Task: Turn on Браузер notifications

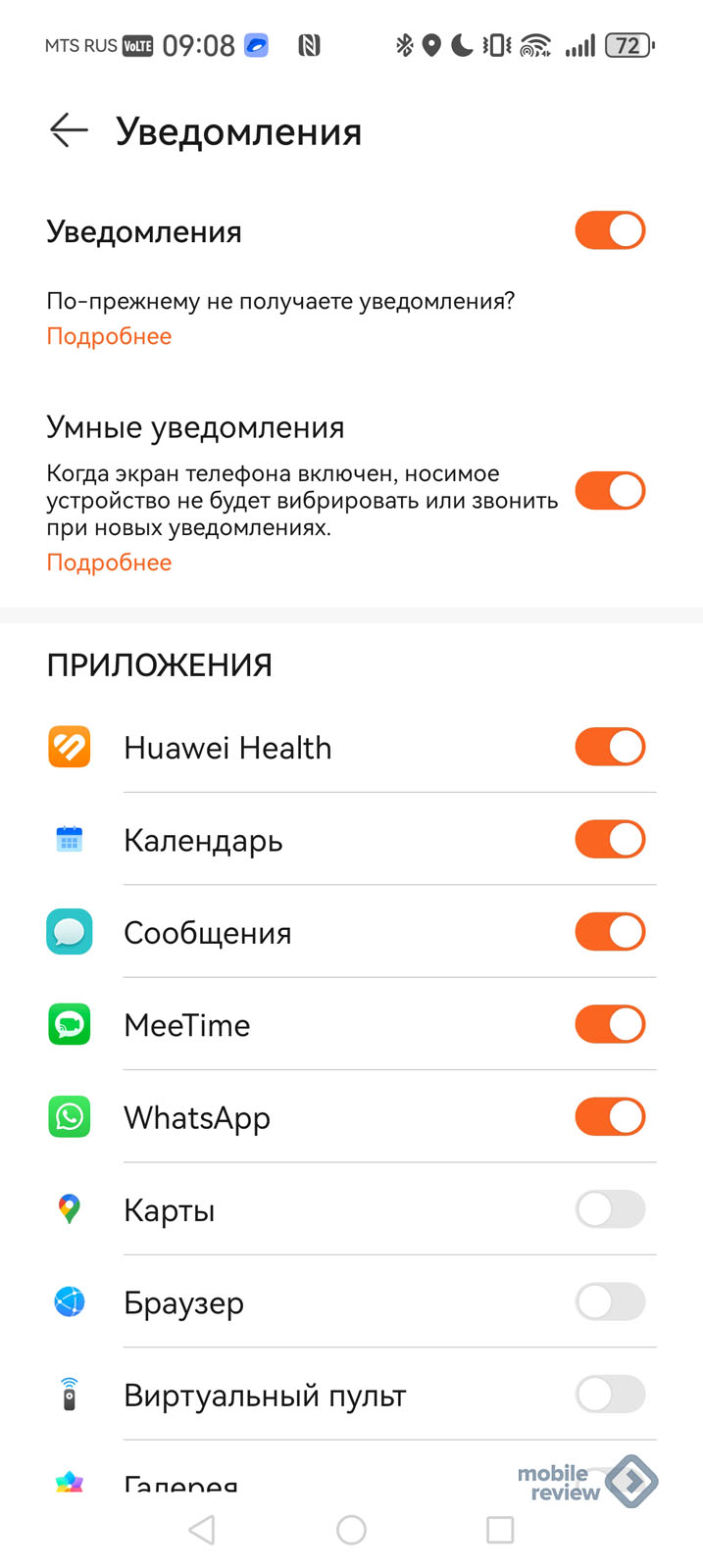Action: (610, 1302)
